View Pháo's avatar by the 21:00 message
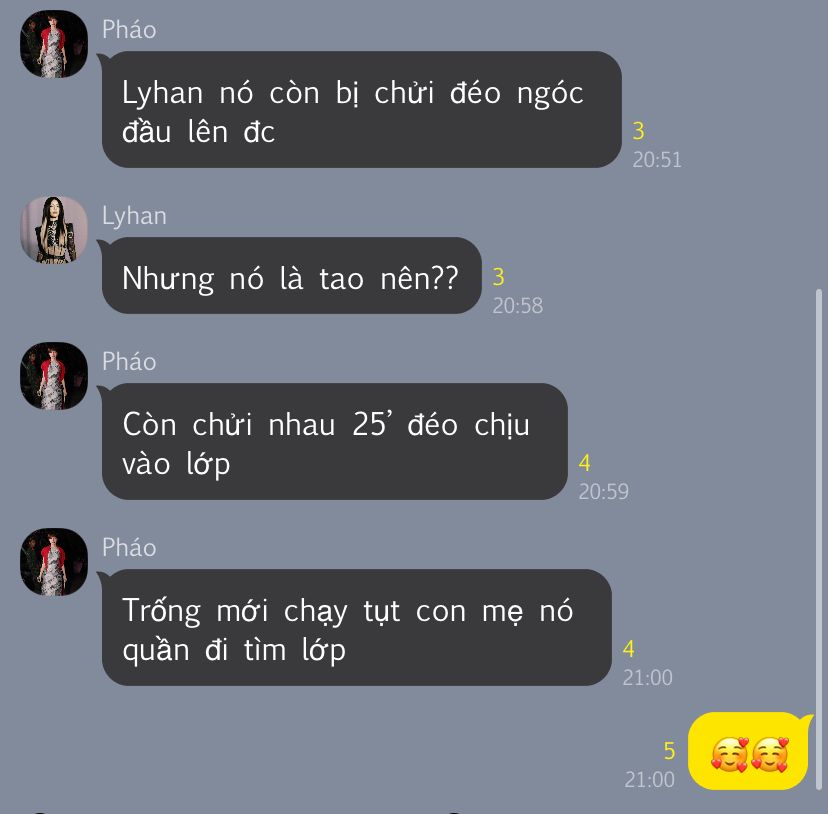Screen dimensions: 828x814 click(x=54, y=562)
